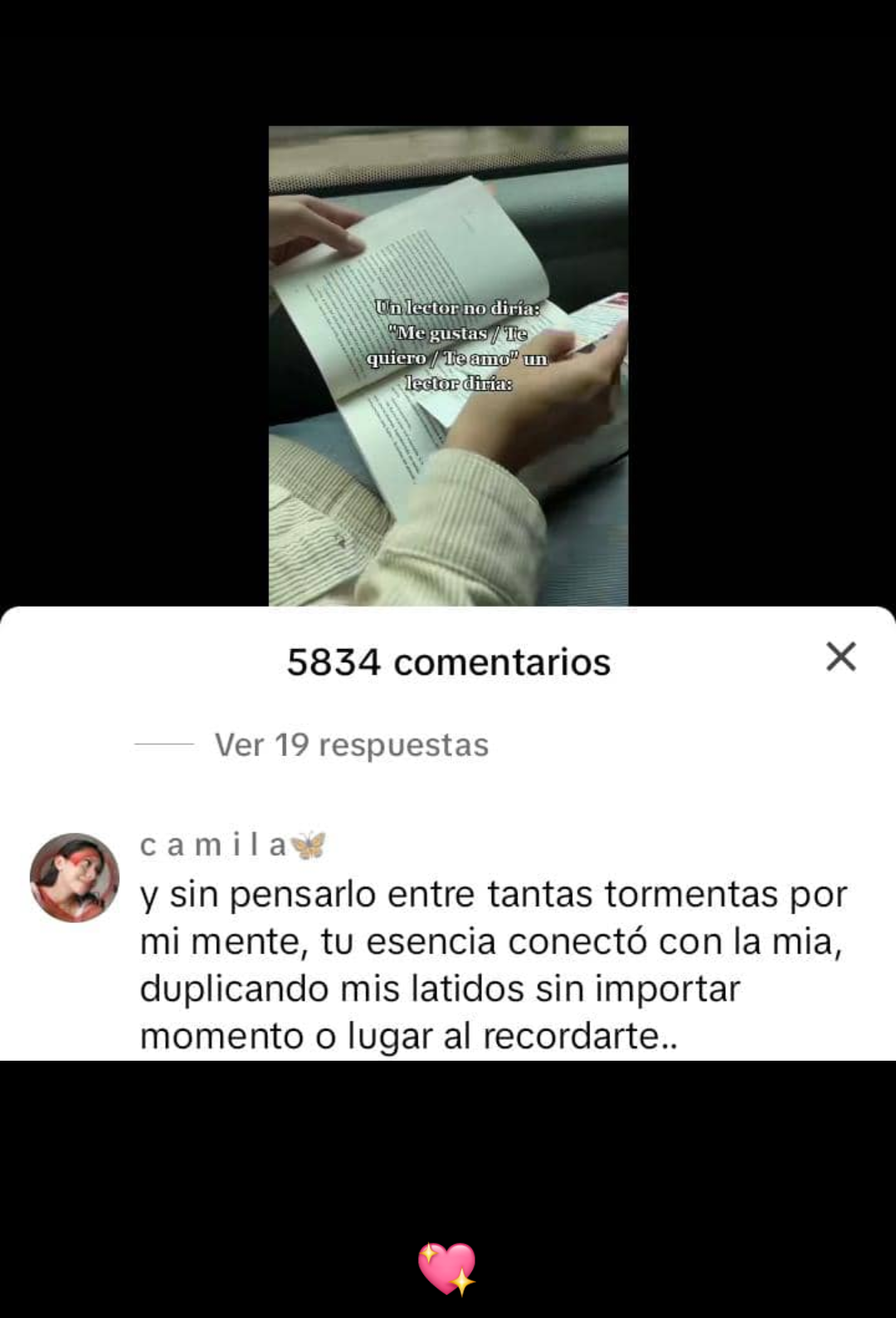Screen dimensions: 896x1318
Task: Open camila's profile picture
Action: [75, 877]
